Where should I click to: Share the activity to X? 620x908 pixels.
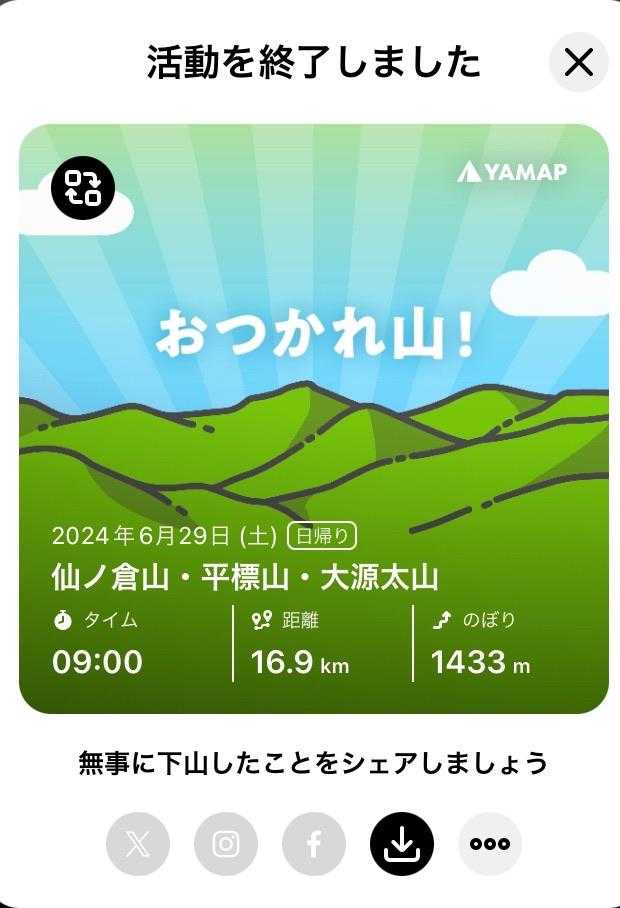138,844
